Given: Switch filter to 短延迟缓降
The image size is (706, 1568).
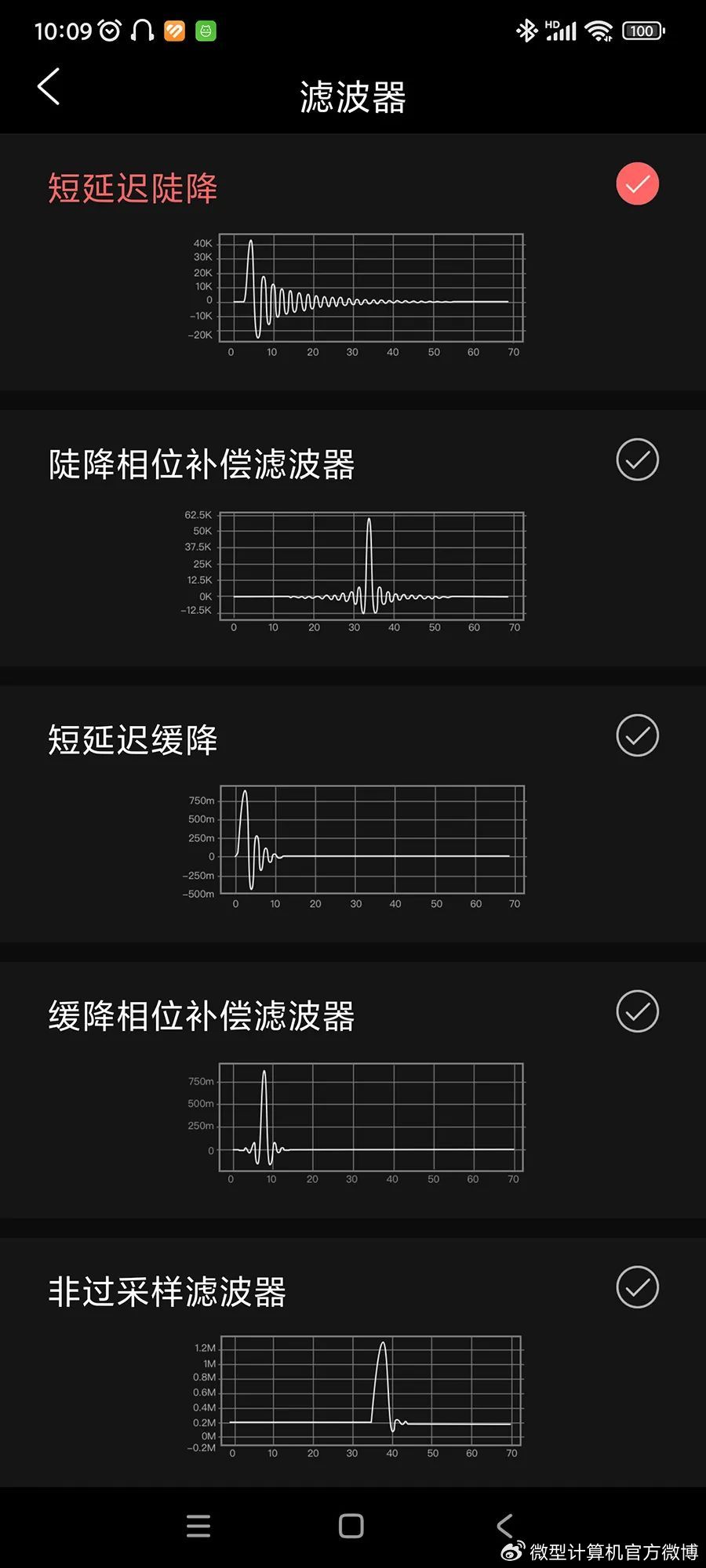Looking at the screenshot, I should (637, 736).
